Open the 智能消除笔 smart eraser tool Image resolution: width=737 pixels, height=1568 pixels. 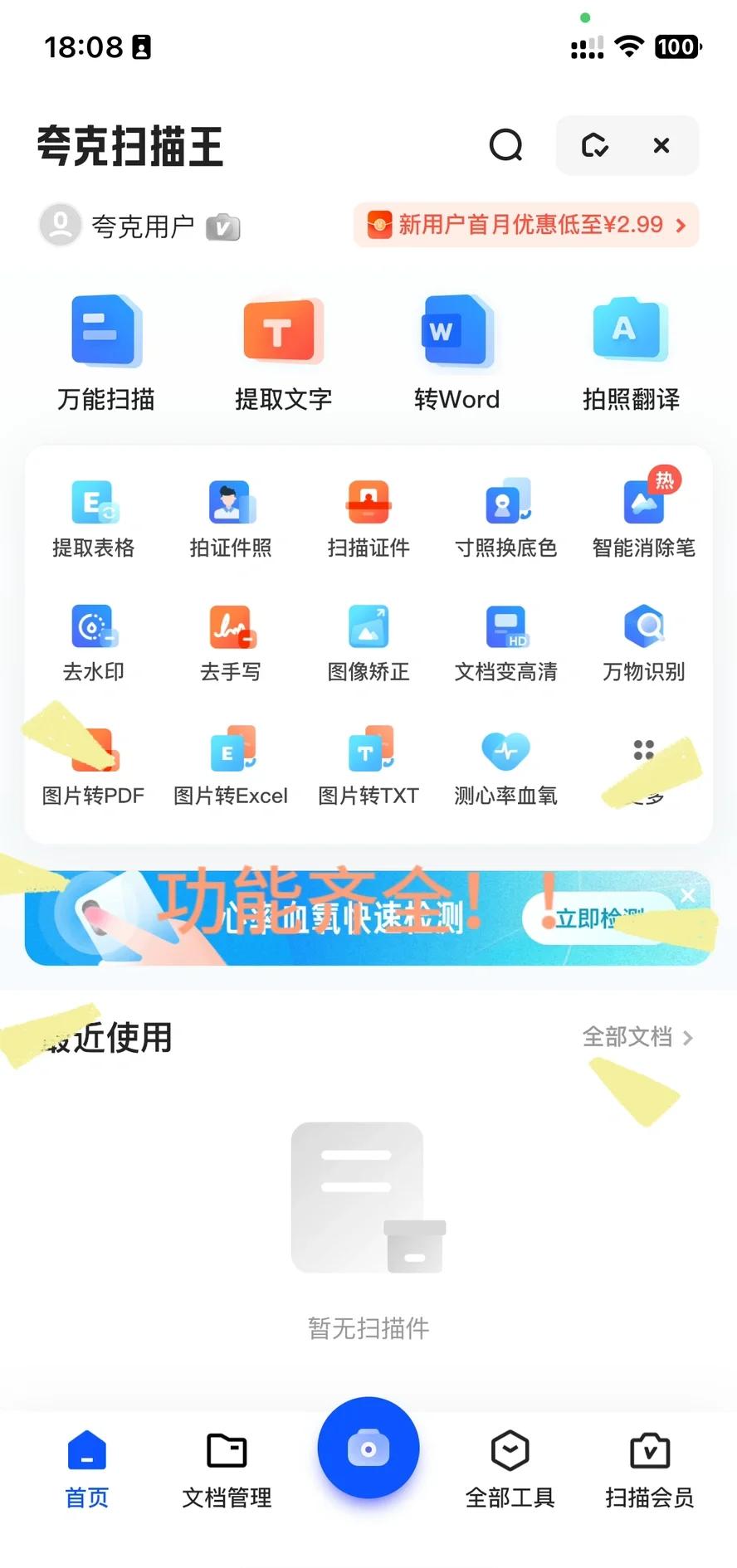point(642,514)
